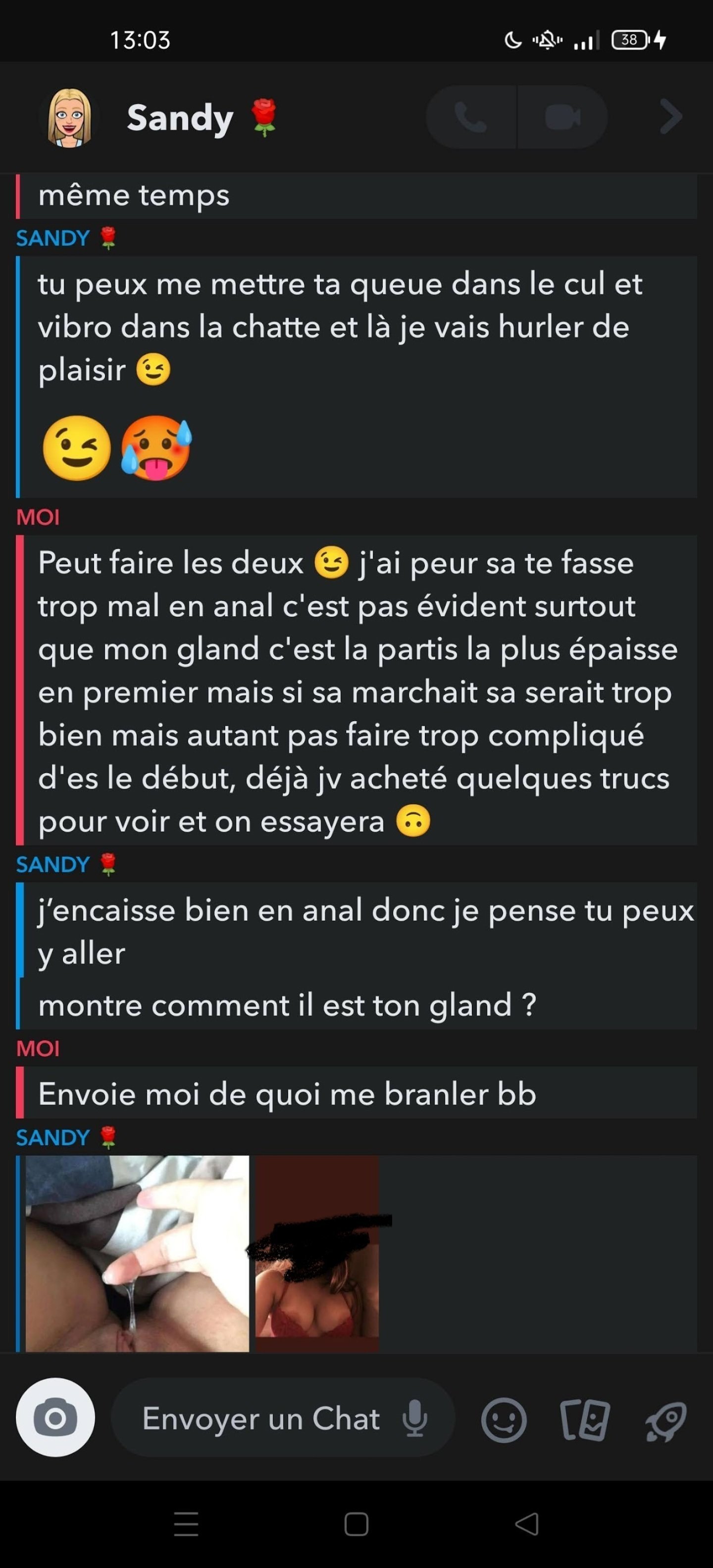The height and width of the screenshot is (1568, 713).
Task: Go to the home screen
Action: [x=356, y=1524]
